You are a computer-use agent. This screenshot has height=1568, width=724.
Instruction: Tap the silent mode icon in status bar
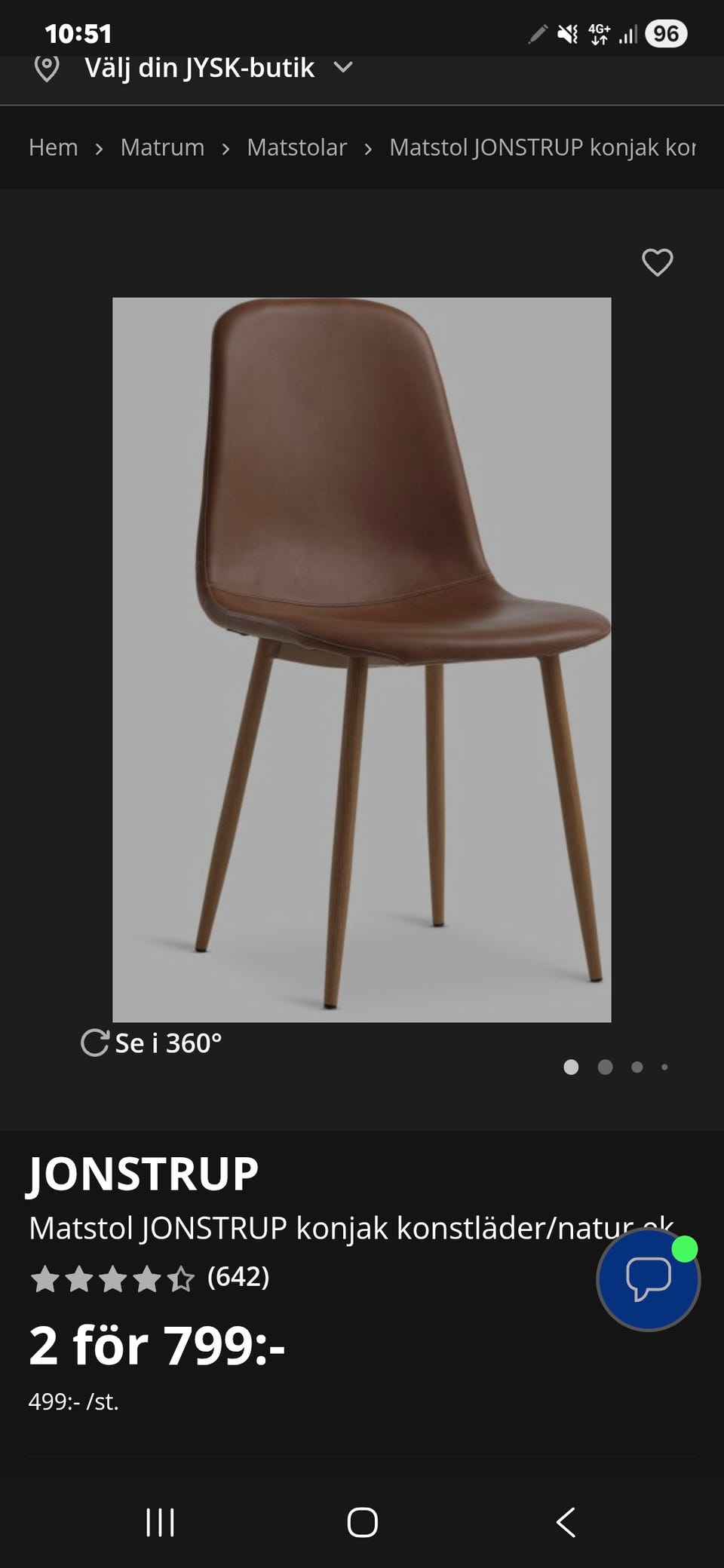[x=567, y=32]
